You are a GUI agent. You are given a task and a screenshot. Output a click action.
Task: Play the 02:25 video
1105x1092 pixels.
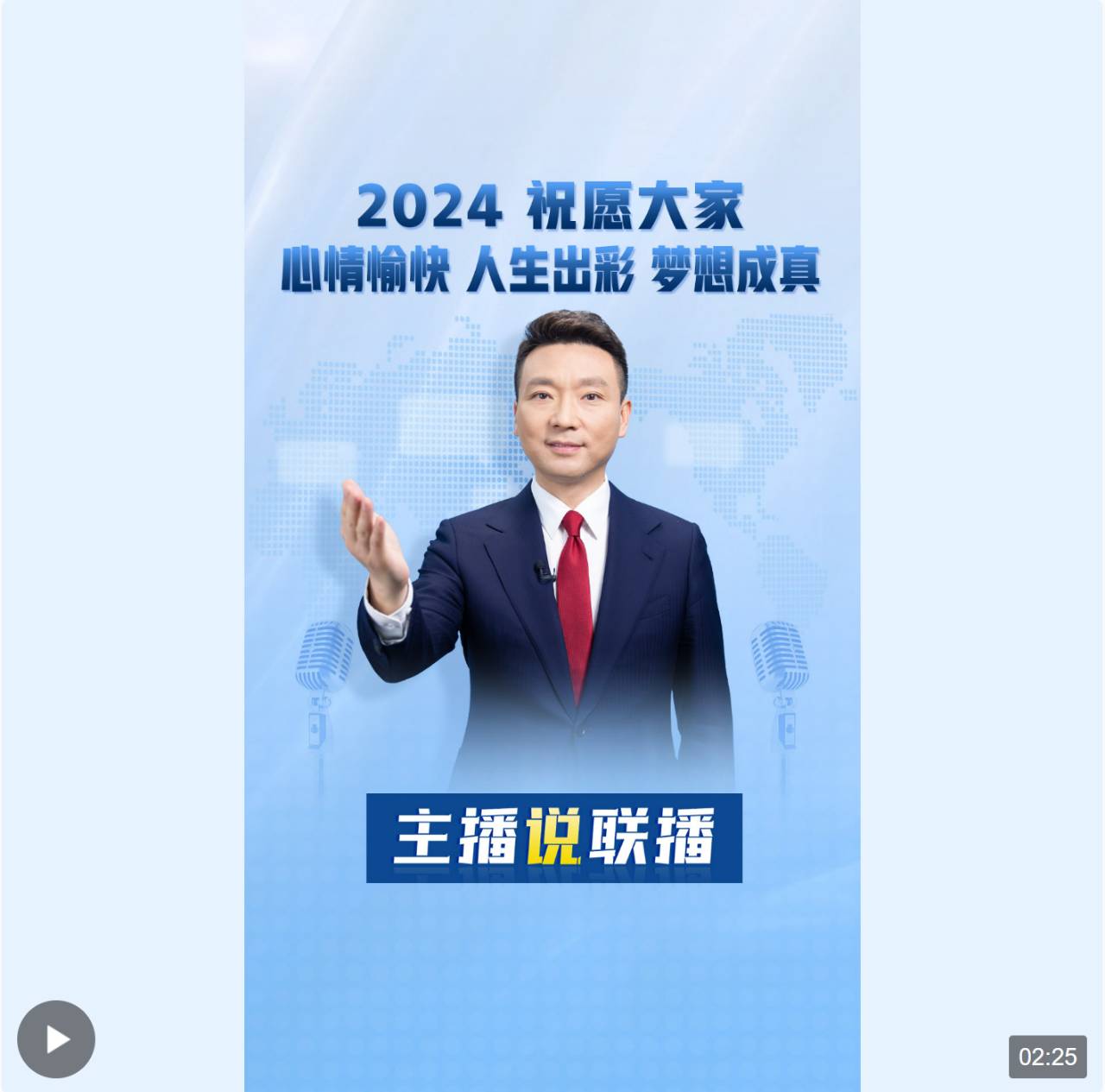click(x=56, y=1038)
